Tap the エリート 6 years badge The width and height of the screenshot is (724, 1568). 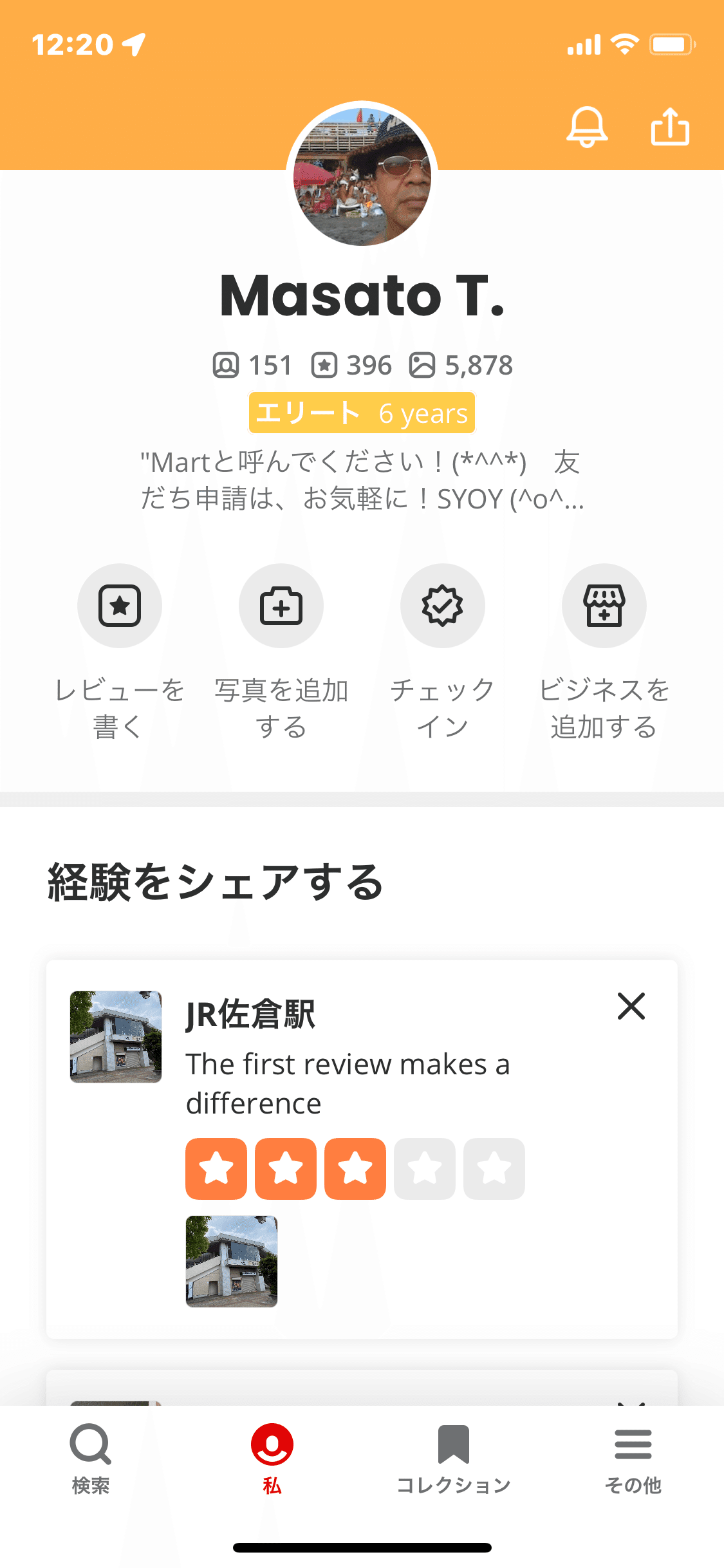pos(362,413)
